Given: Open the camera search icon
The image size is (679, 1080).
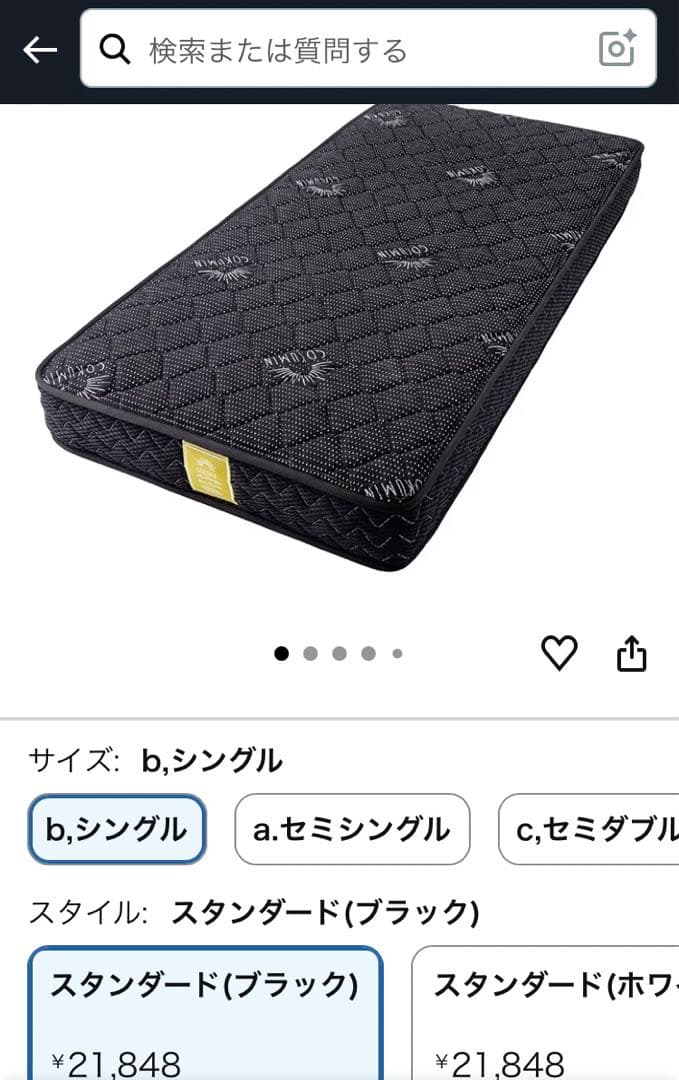Looking at the screenshot, I should (x=617, y=49).
